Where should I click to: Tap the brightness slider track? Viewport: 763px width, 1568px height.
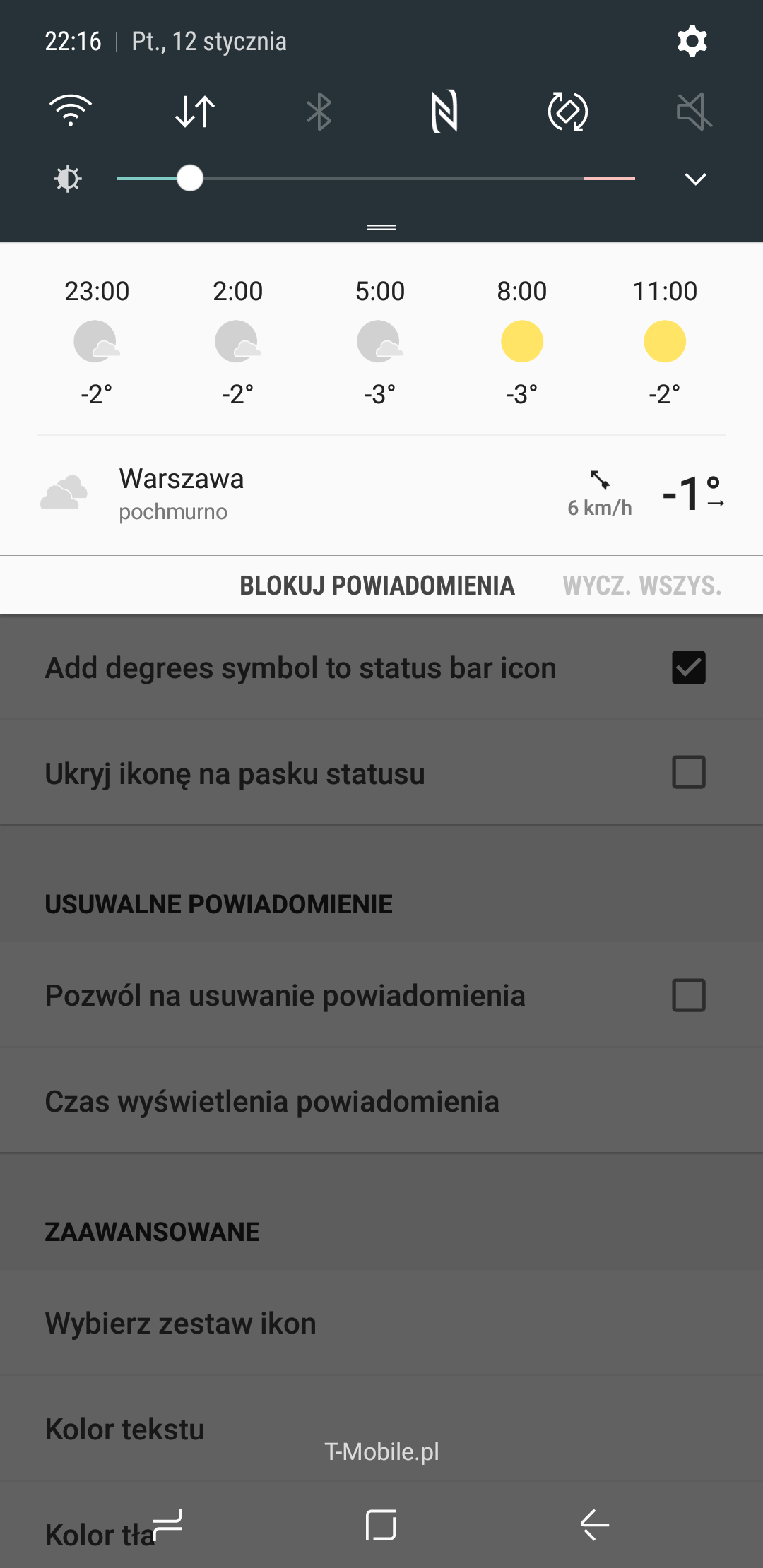pos(376,179)
